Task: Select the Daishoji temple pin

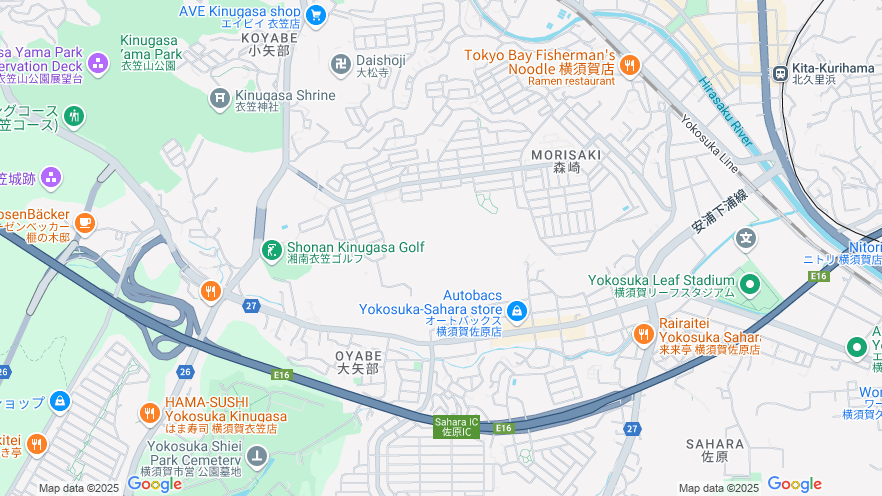Action: pos(340,64)
